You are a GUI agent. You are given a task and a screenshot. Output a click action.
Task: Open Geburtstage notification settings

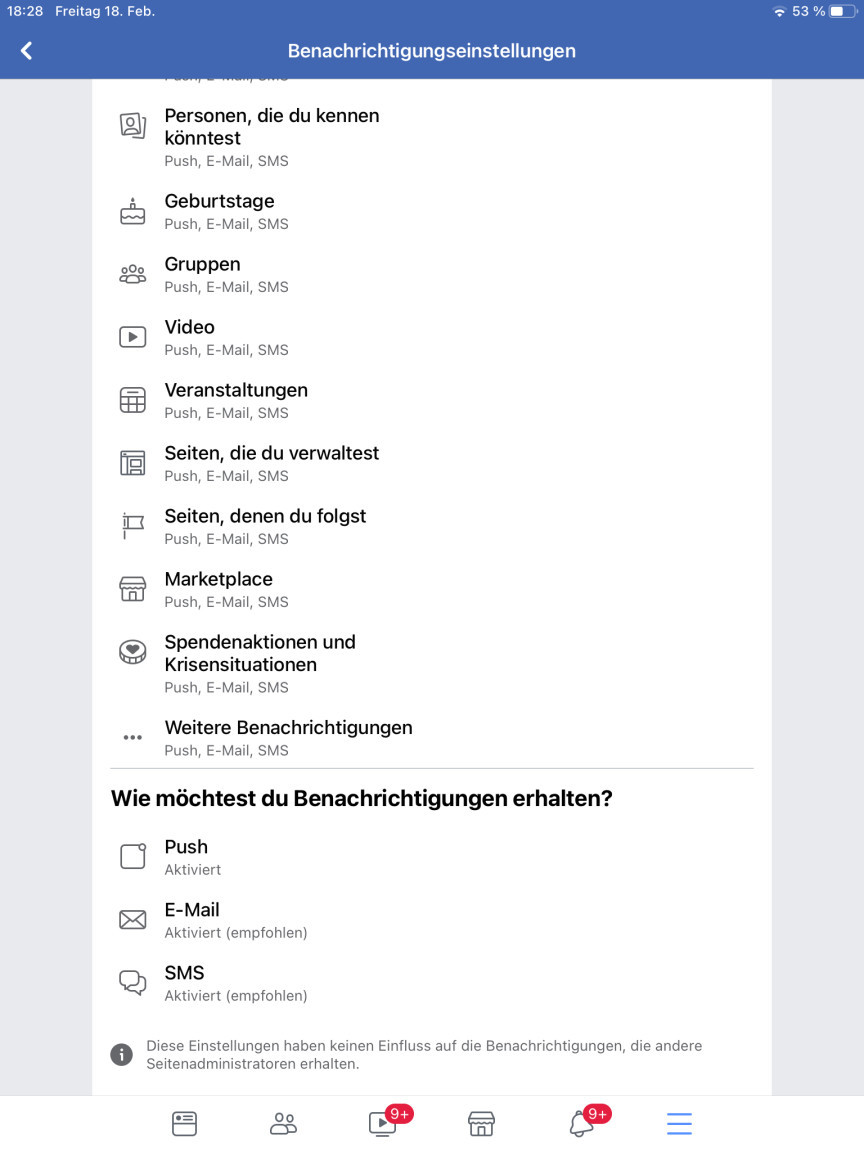point(219,211)
